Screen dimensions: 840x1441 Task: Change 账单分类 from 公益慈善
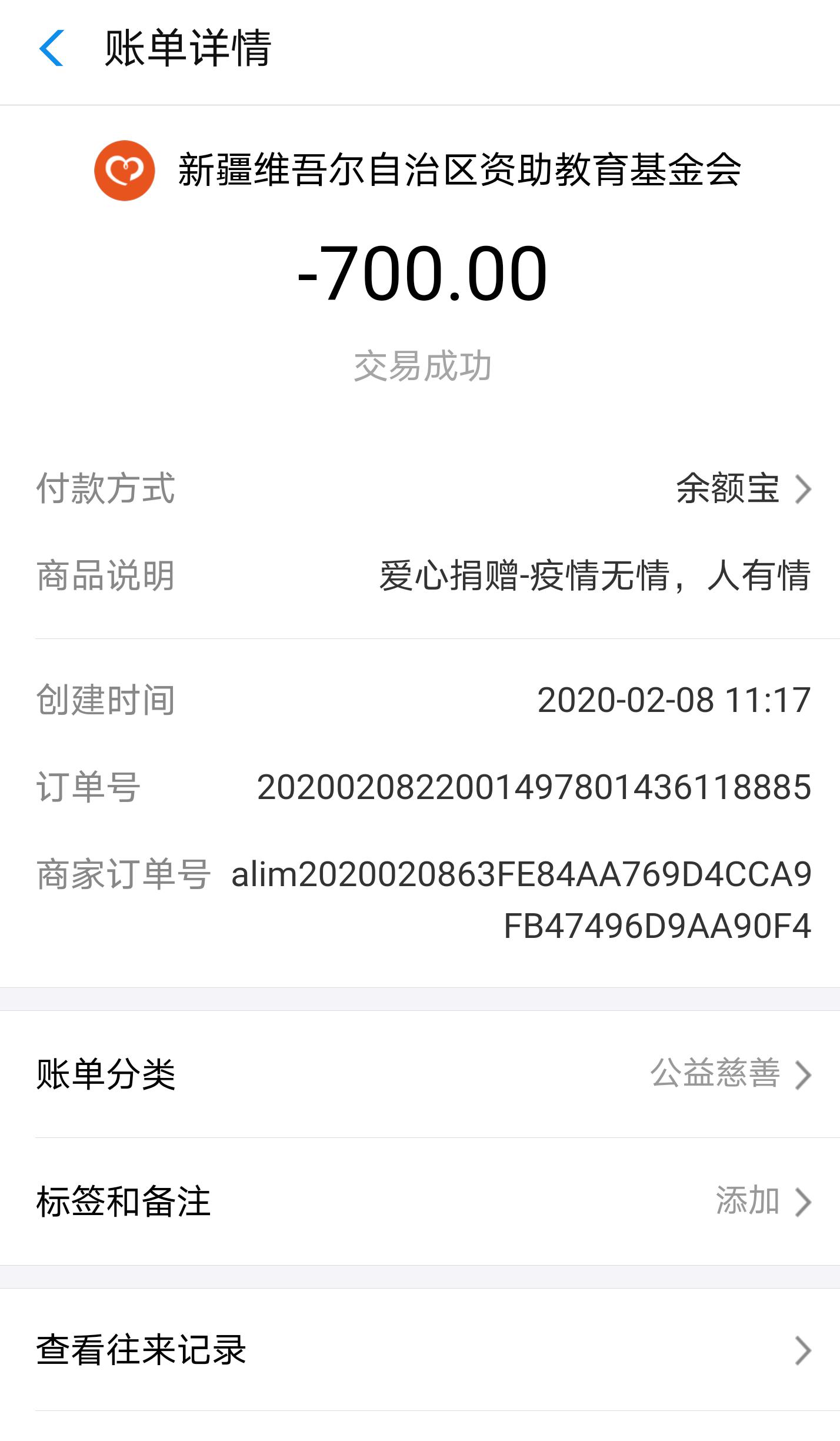[729, 1074]
